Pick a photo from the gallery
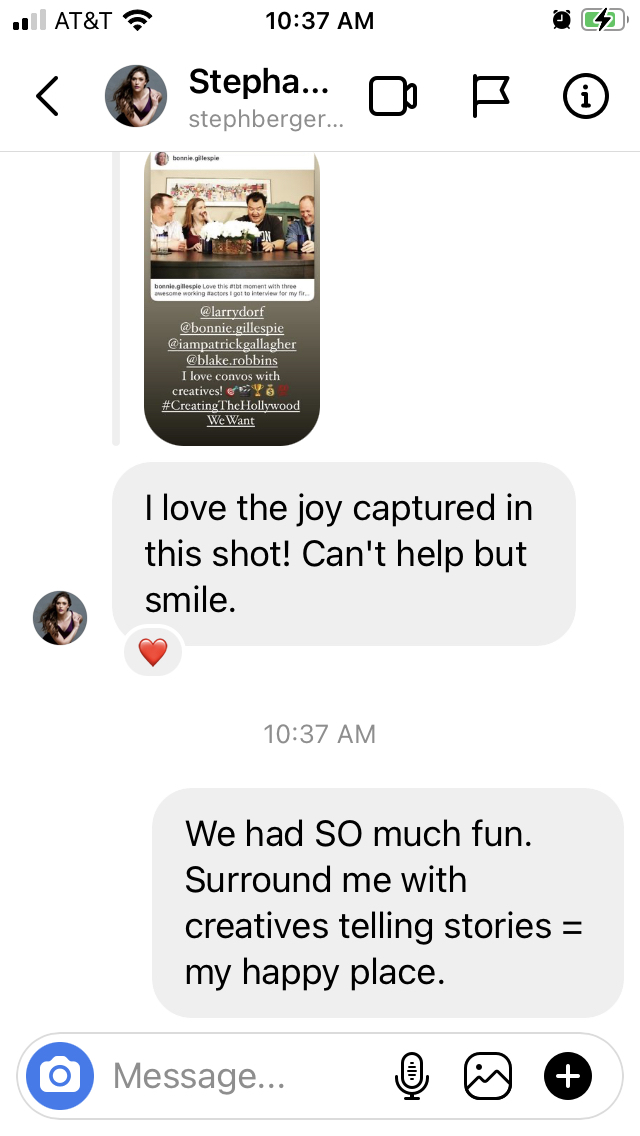Viewport: 640px width, 1136px height. tap(488, 1076)
